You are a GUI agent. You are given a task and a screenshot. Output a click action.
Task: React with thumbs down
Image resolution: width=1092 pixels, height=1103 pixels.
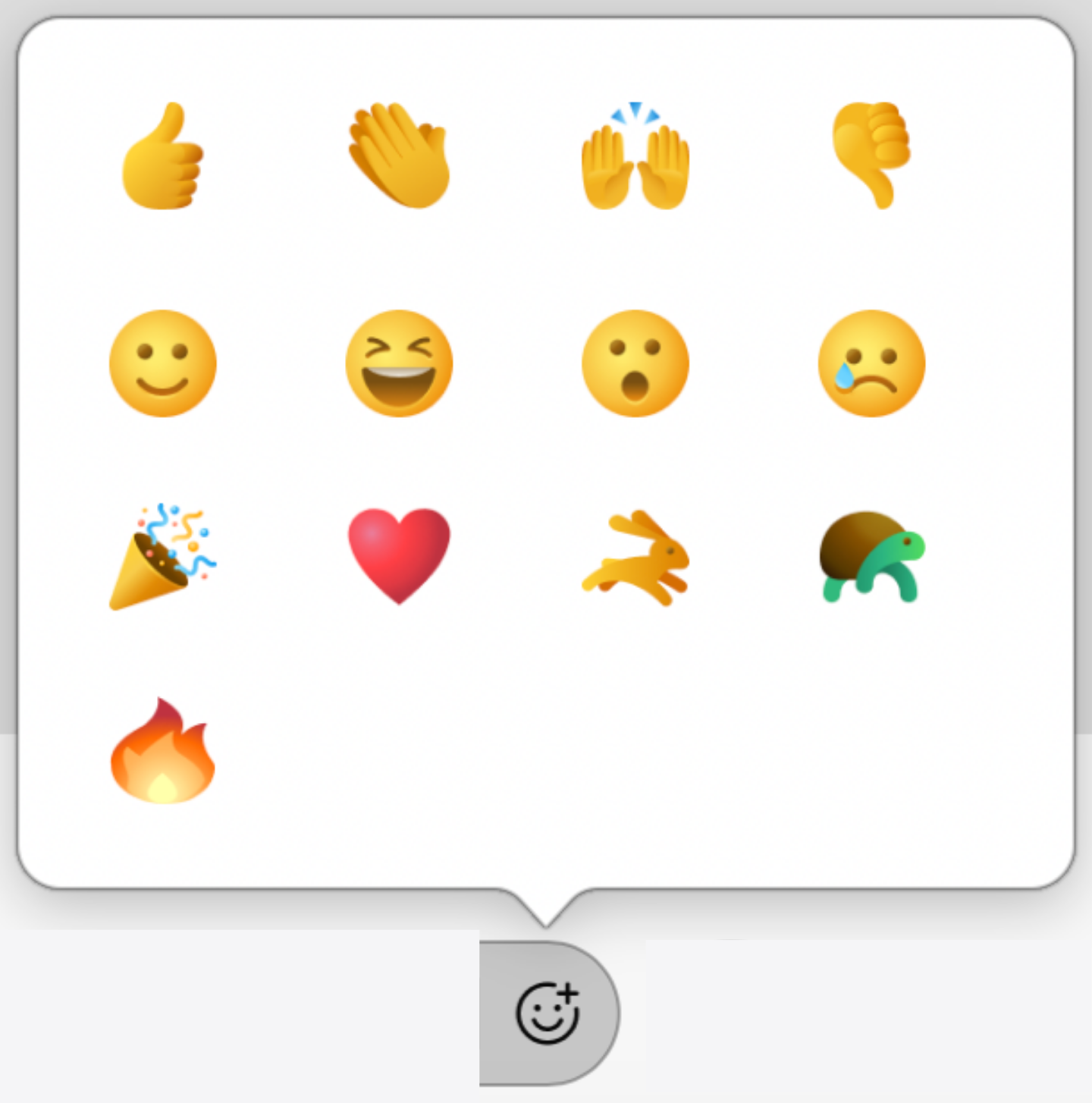(871, 155)
